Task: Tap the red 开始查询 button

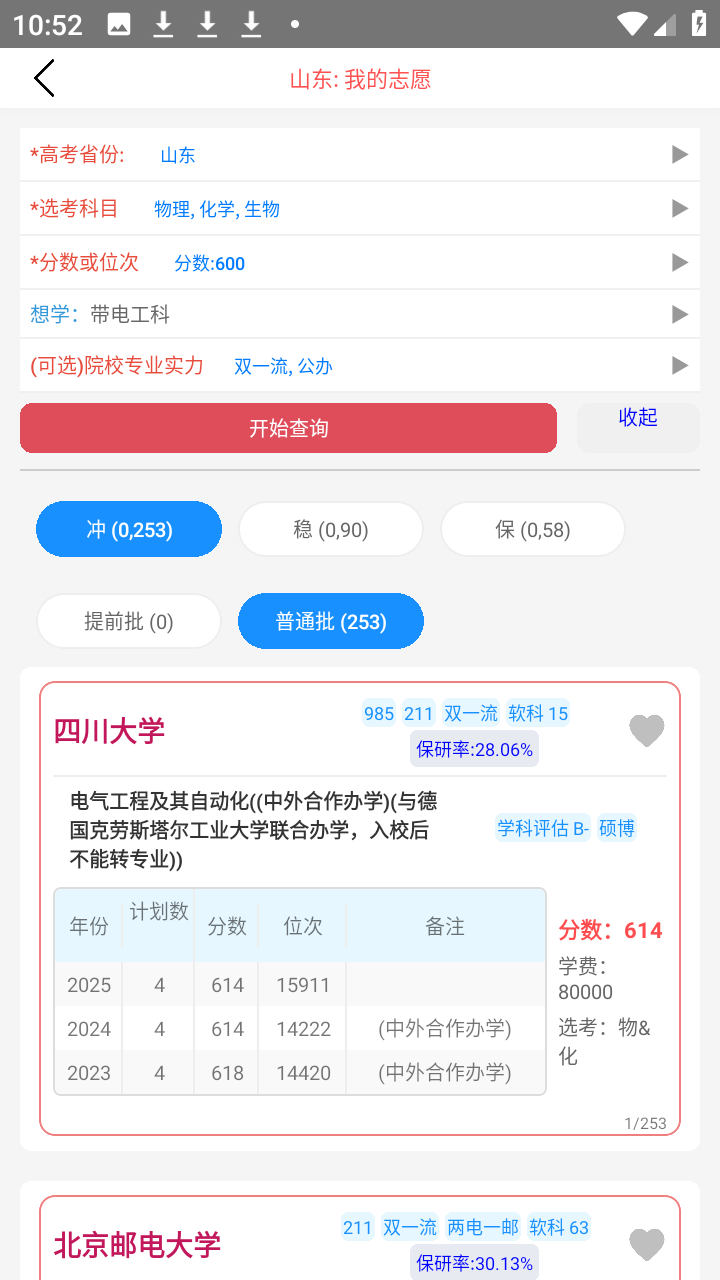Action: pos(288,429)
